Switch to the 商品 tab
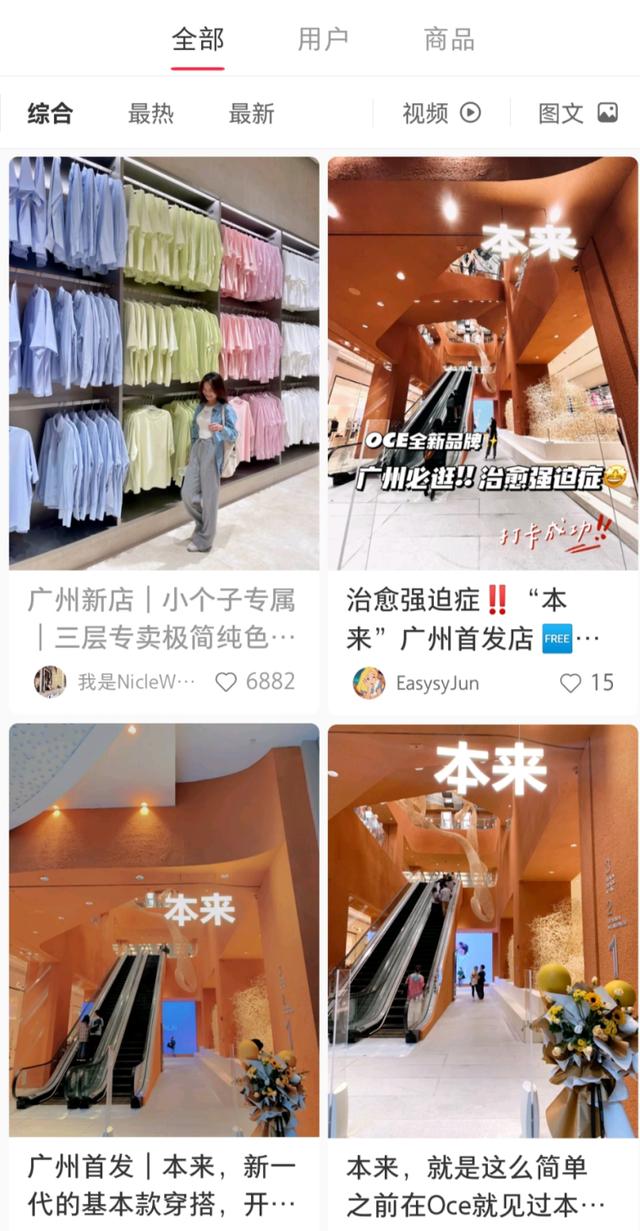This screenshot has height=1231, width=640. click(x=449, y=40)
